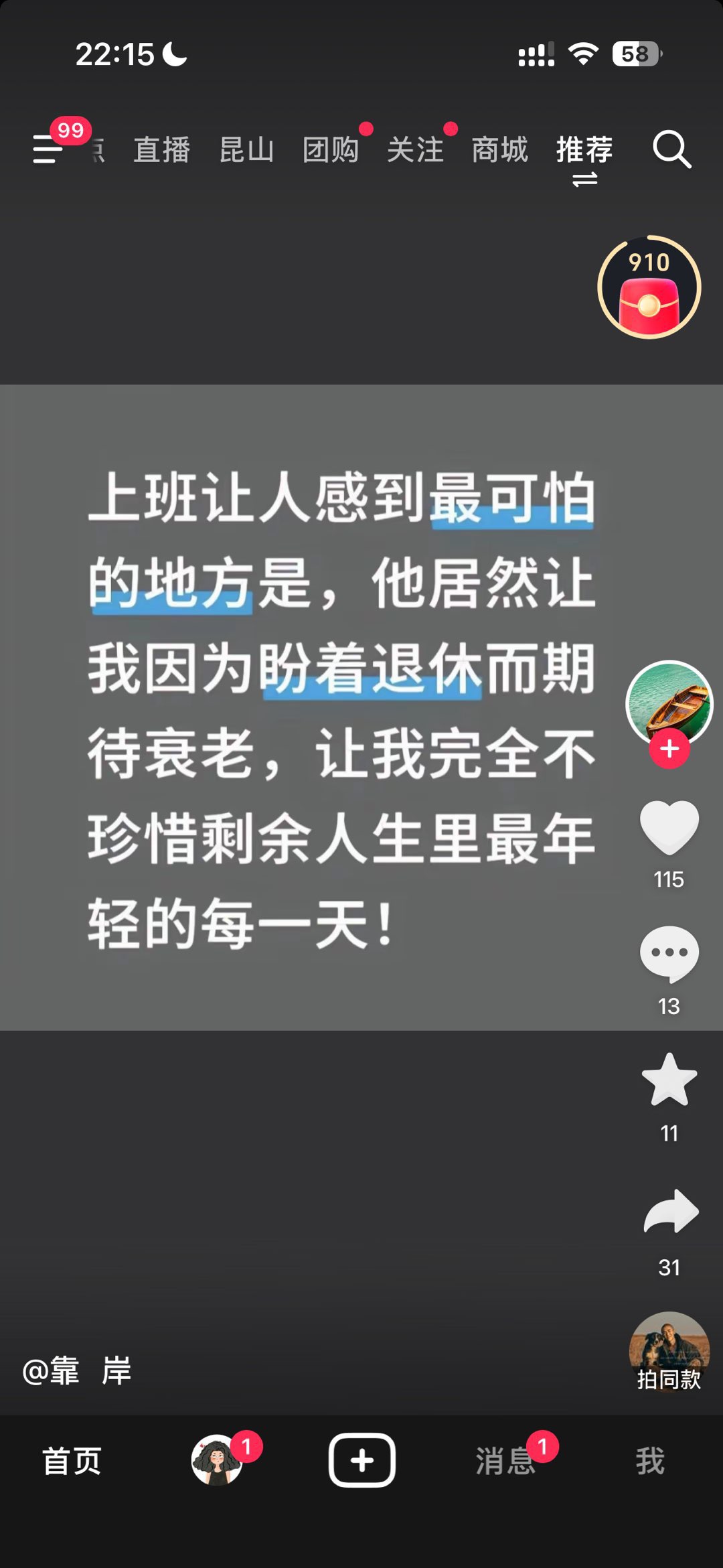Follow the creator with the red plus
Viewport: 723px width, 1568px height.
(669, 749)
